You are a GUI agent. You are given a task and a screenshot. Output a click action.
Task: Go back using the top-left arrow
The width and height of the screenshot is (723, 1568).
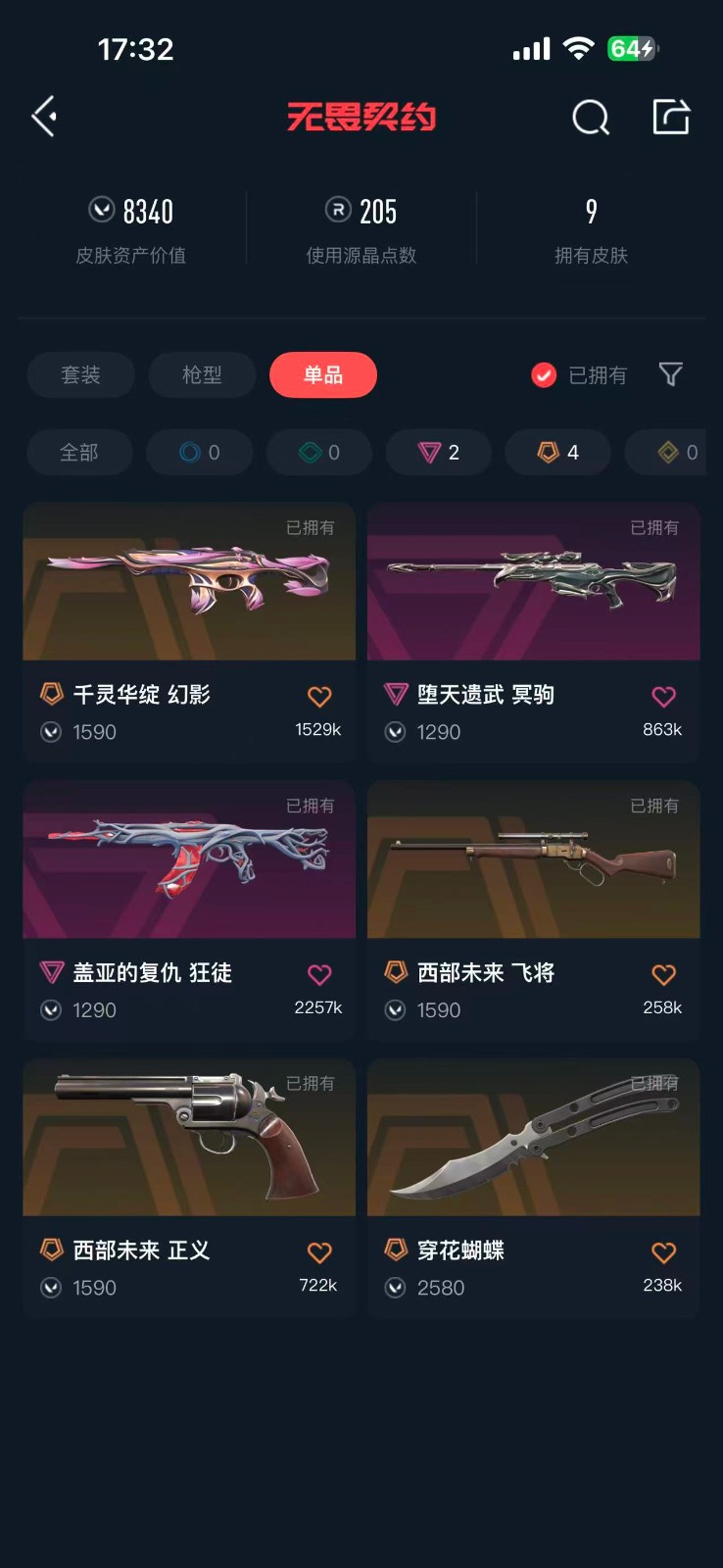click(x=44, y=117)
